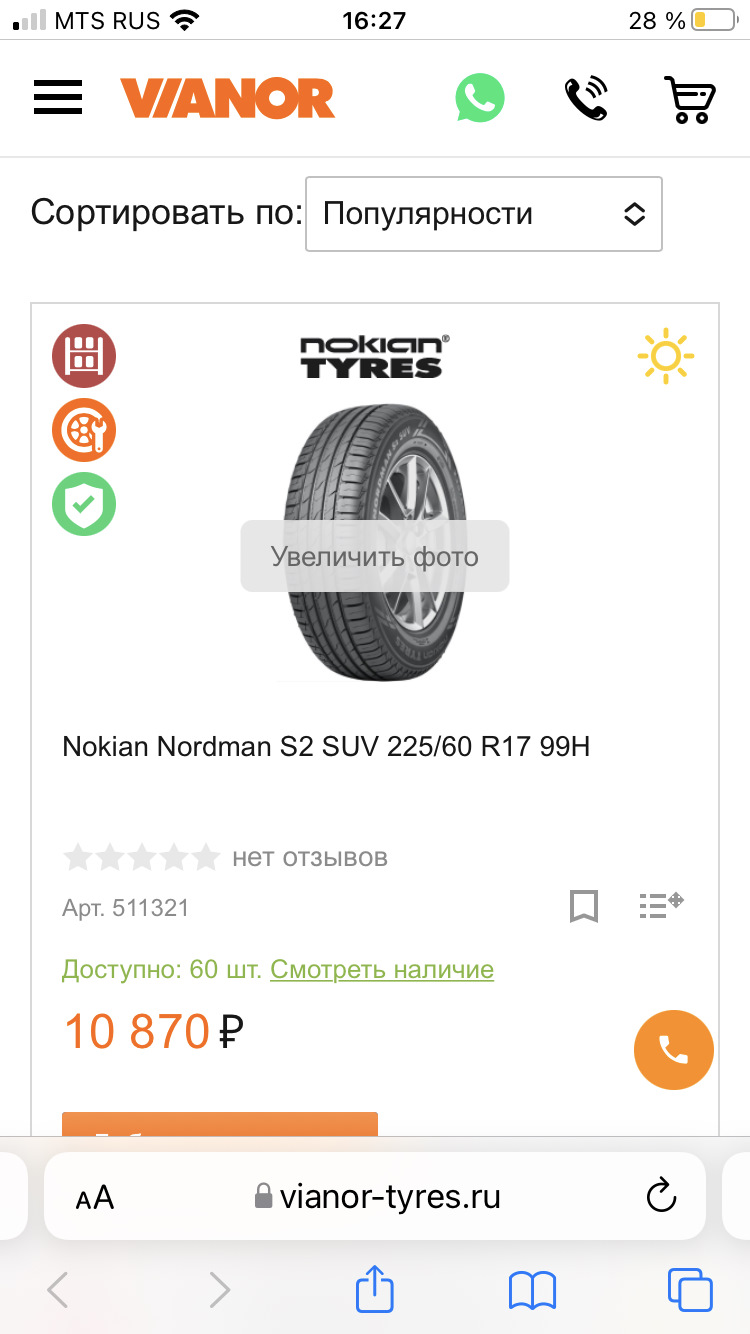Go back to the previous page
This screenshot has height=1334, width=750.
58,1290
